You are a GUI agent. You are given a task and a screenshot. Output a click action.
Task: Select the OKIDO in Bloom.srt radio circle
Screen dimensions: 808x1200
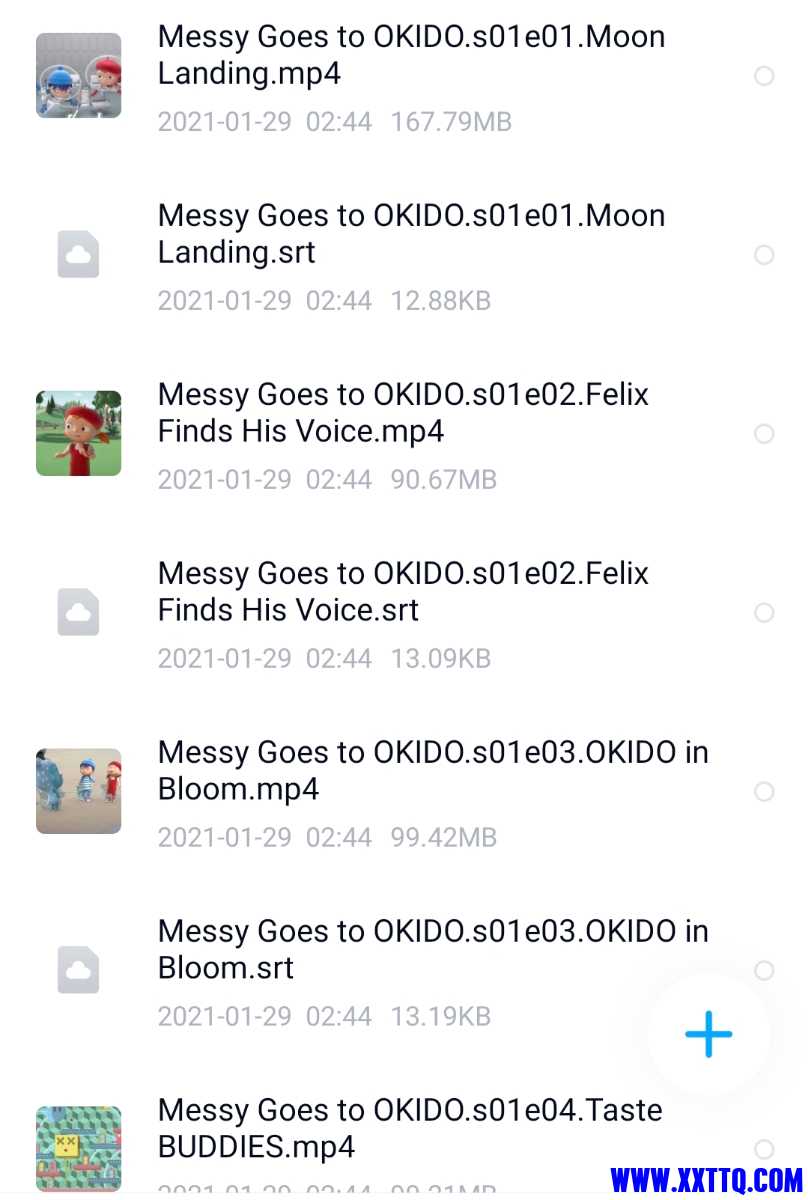click(x=764, y=970)
